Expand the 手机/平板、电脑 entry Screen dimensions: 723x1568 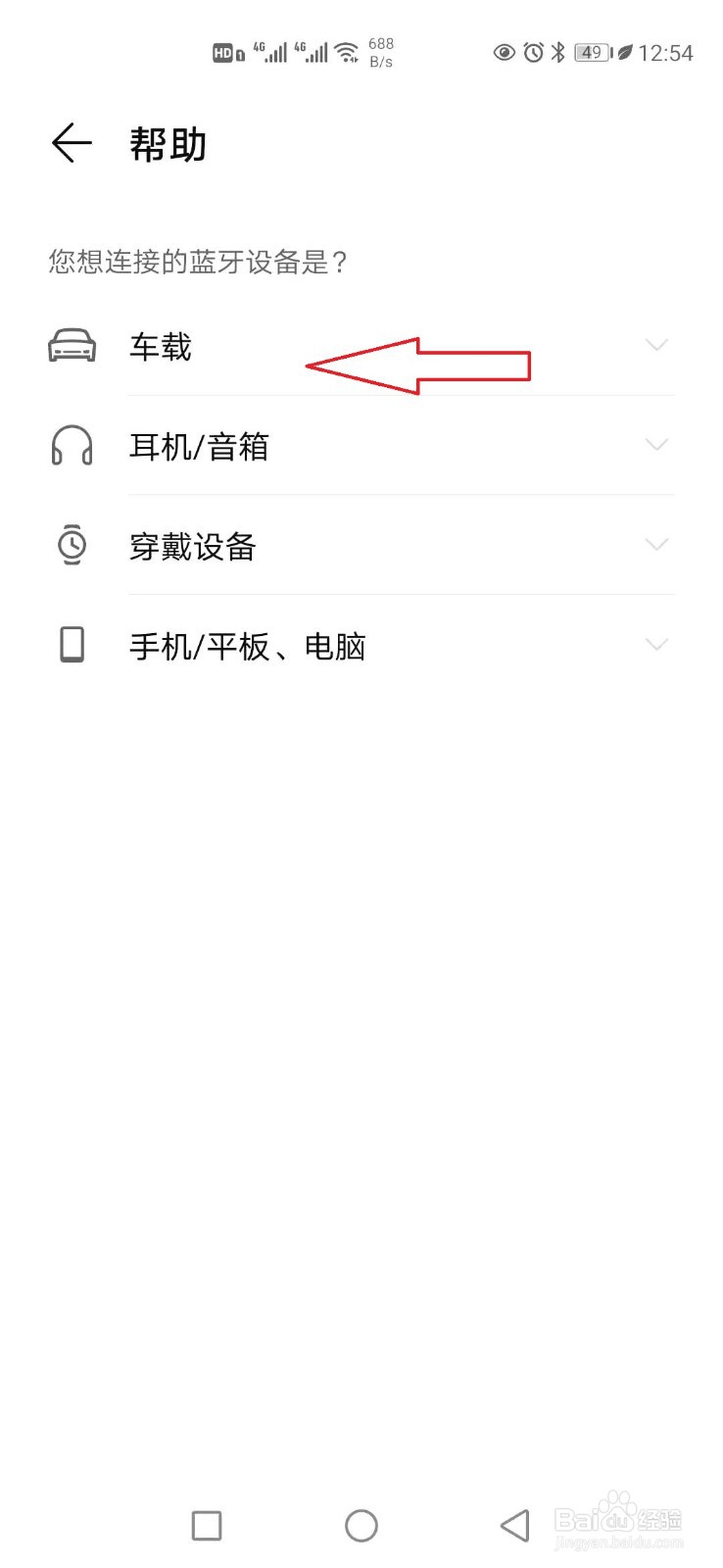point(656,644)
